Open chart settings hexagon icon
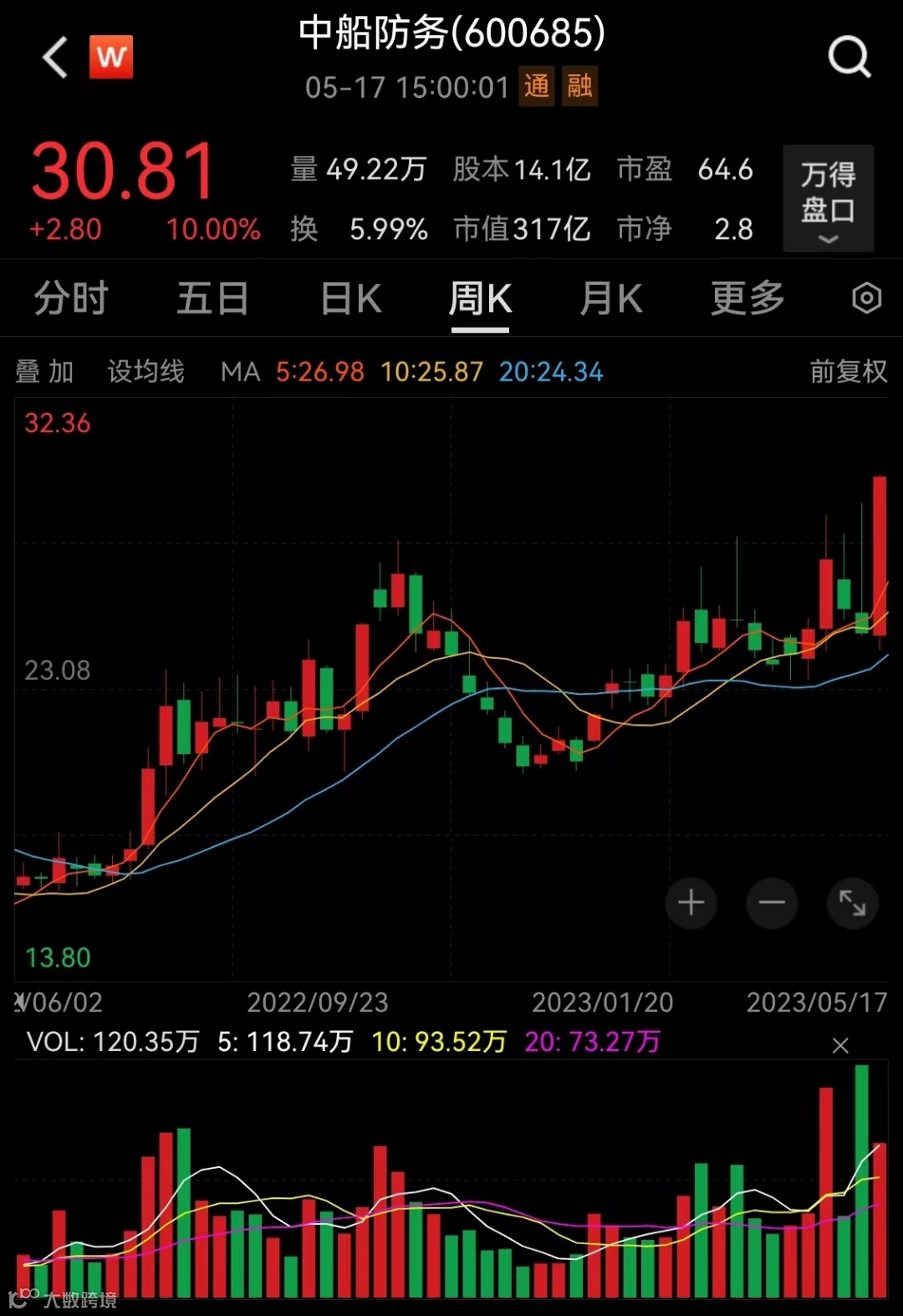Viewport: 903px width, 1316px height. (866, 298)
